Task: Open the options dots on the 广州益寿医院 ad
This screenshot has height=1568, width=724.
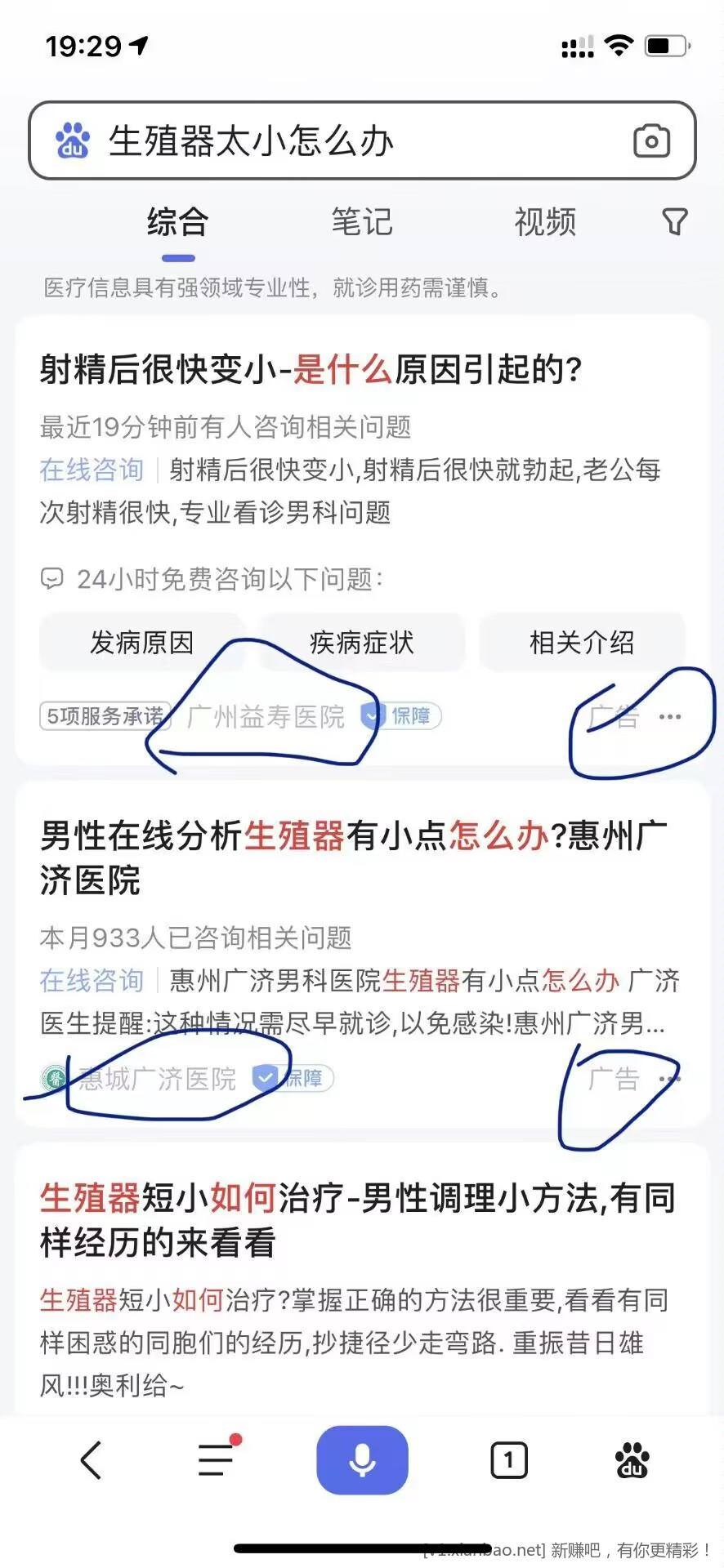Action: click(670, 717)
